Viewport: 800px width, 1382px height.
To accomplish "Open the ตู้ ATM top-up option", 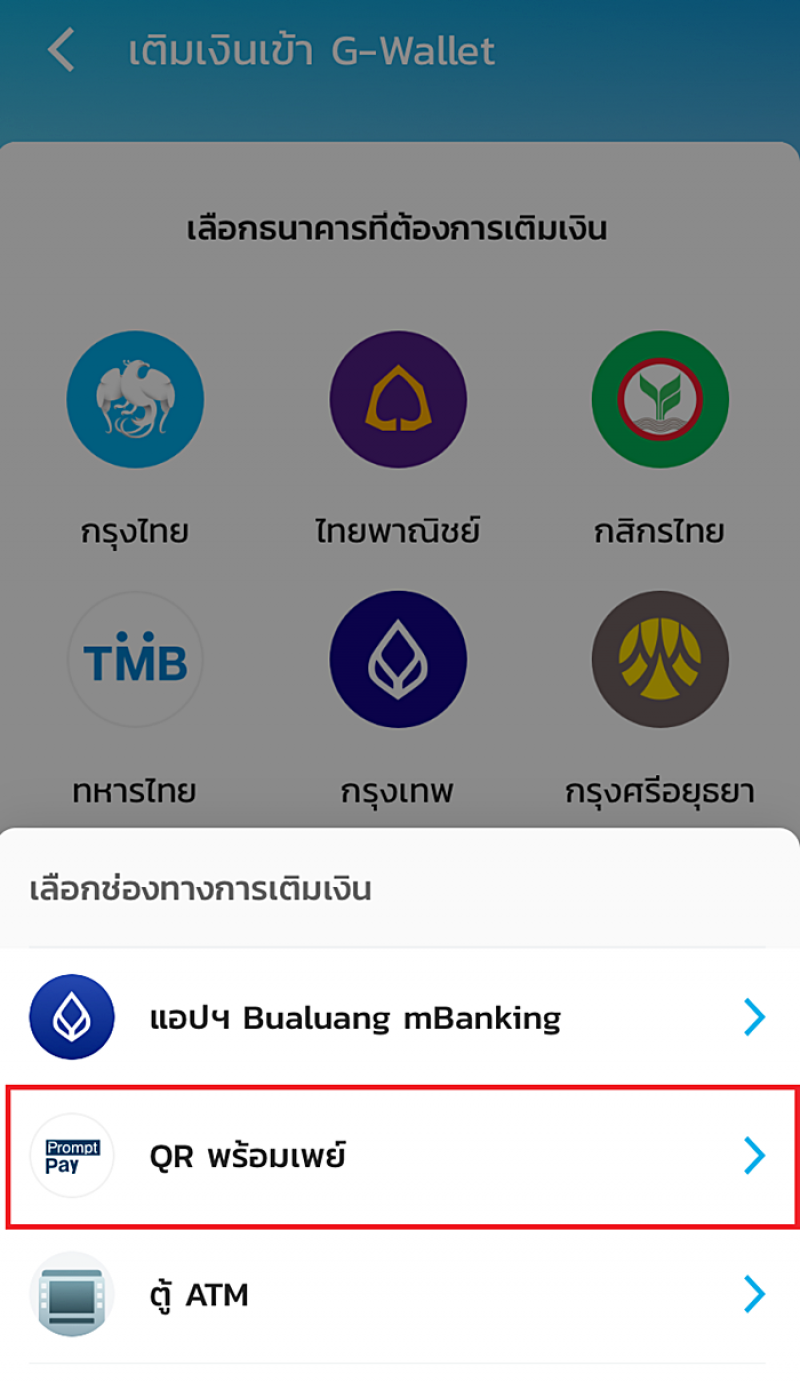I will tap(400, 1295).
